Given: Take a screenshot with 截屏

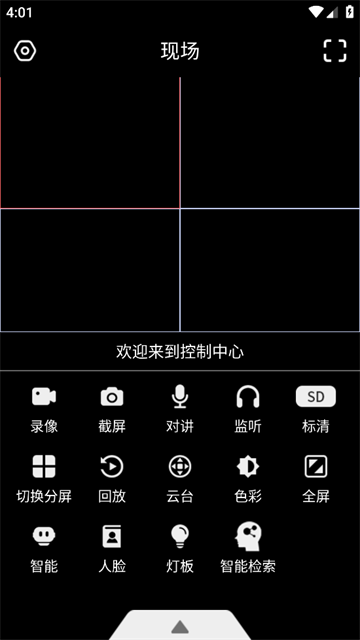Looking at the screenshot, I should pyautogui.click(x=112, y=410).
